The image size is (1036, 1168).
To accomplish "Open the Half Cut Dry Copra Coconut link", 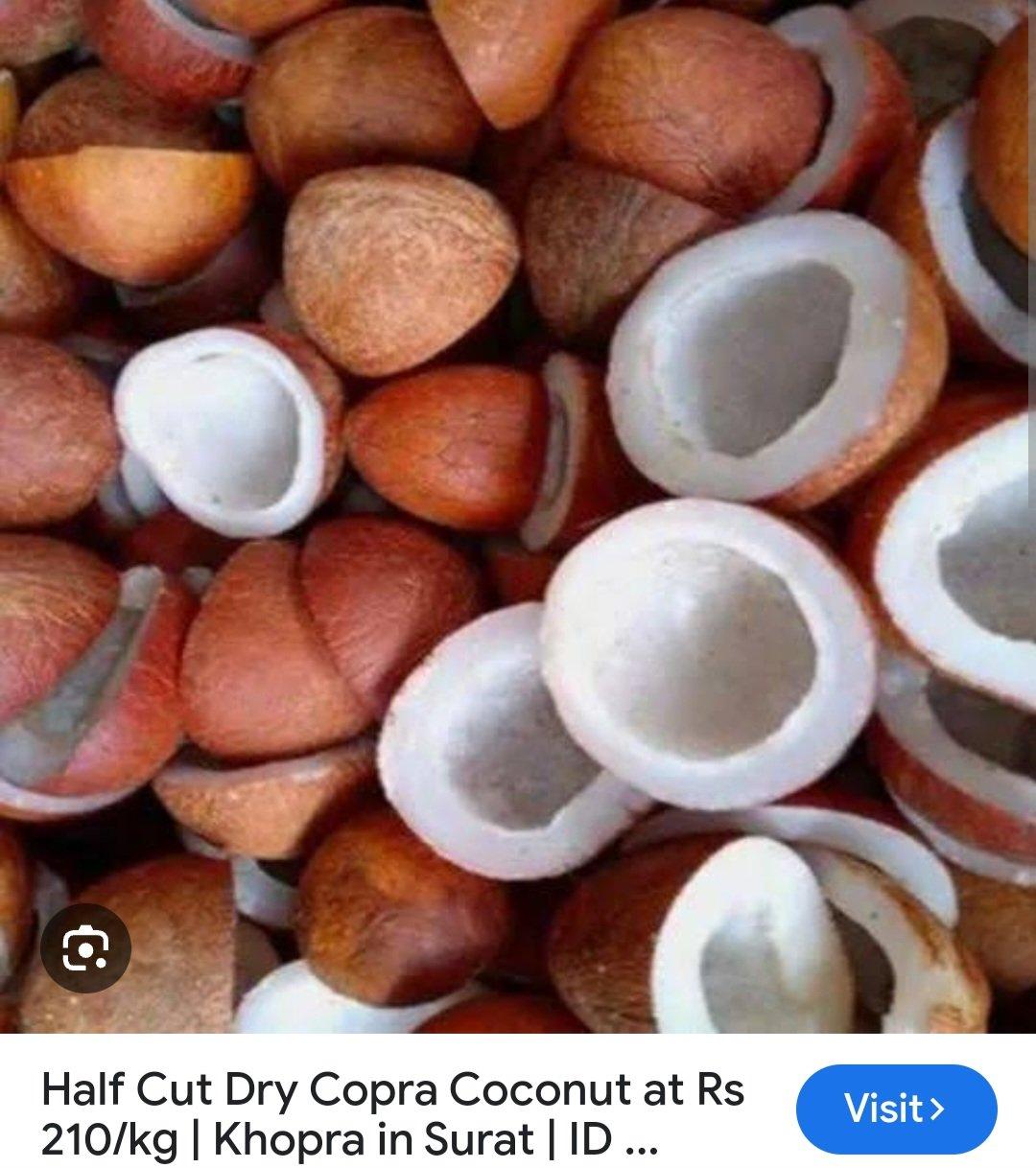I will [393, 1114].
